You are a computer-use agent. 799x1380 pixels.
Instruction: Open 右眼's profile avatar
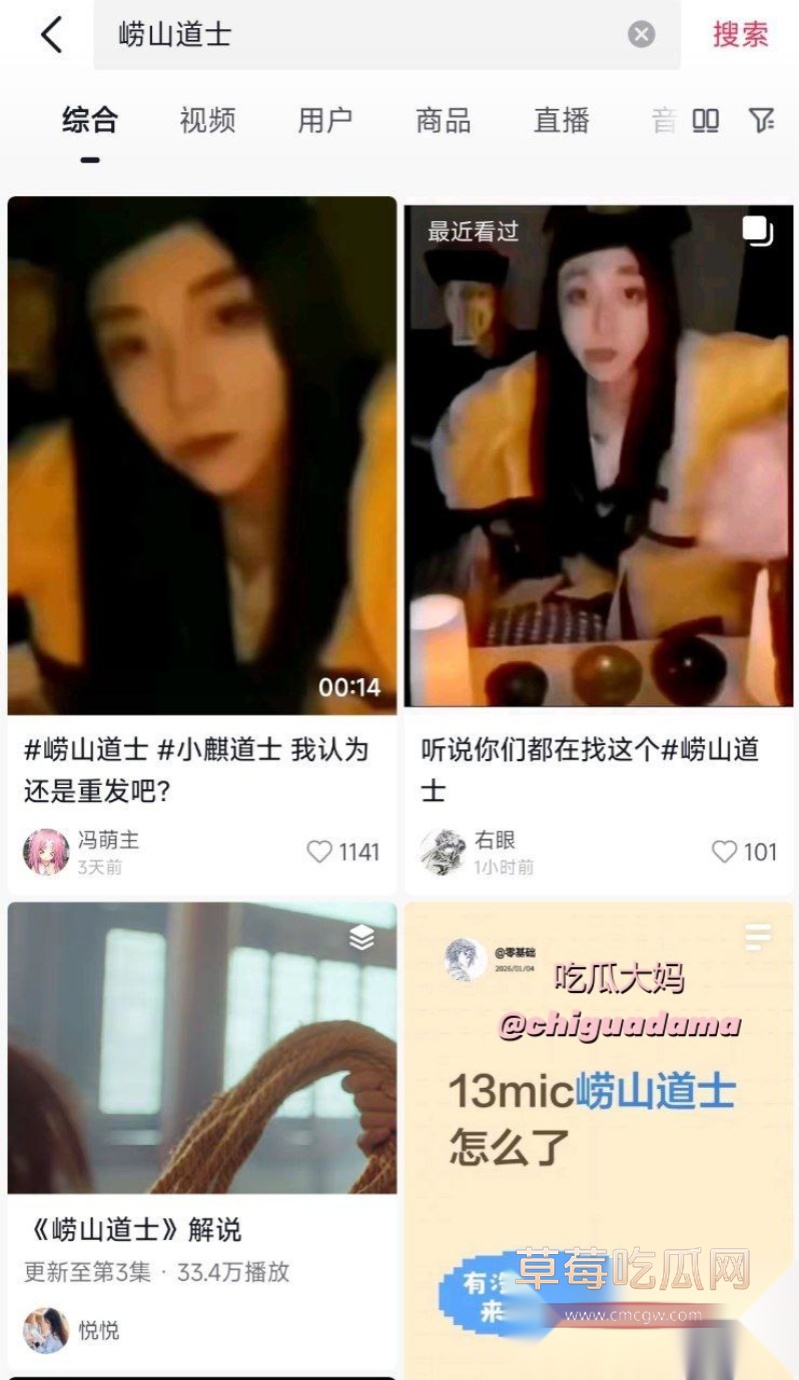(443, 852)
